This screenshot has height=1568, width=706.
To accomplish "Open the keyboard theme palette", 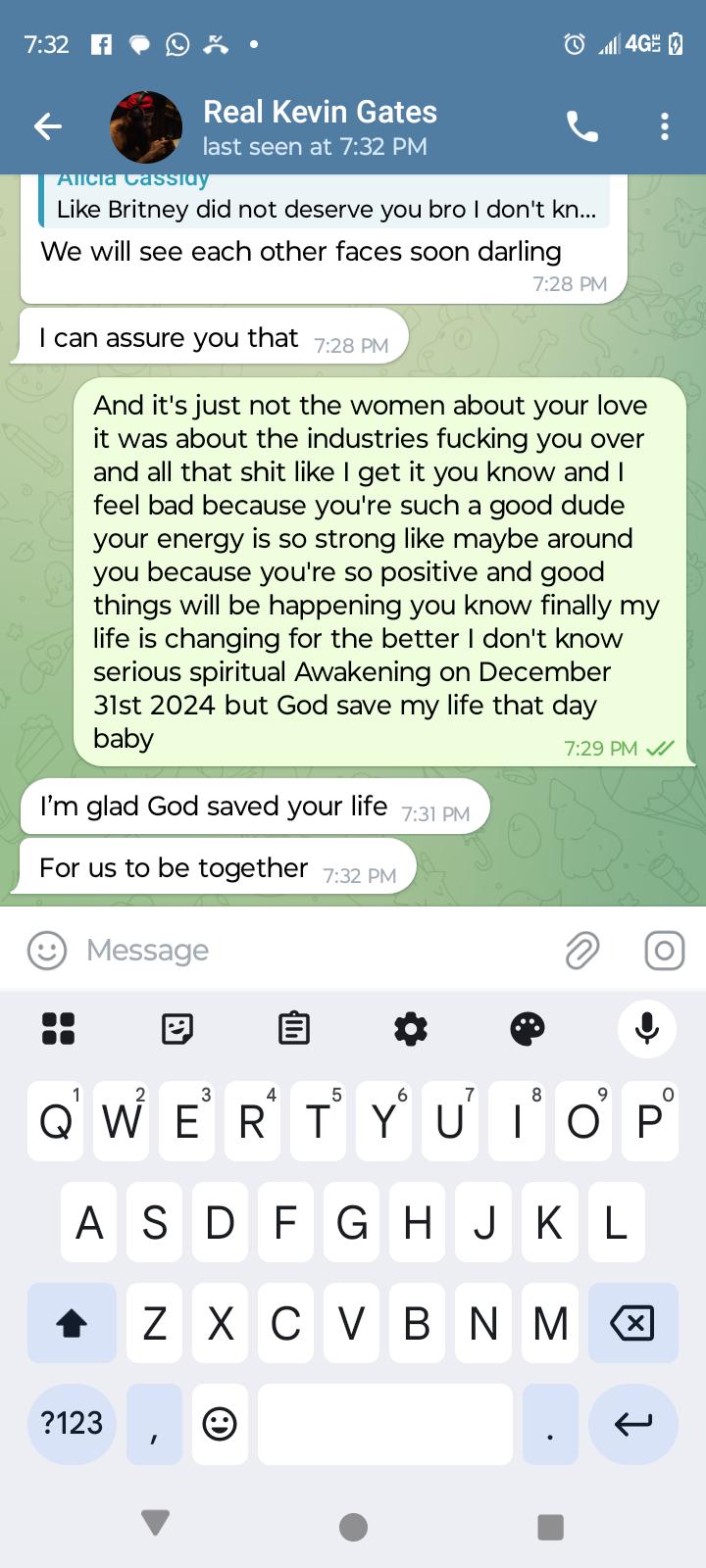I will pos(528,1028).
